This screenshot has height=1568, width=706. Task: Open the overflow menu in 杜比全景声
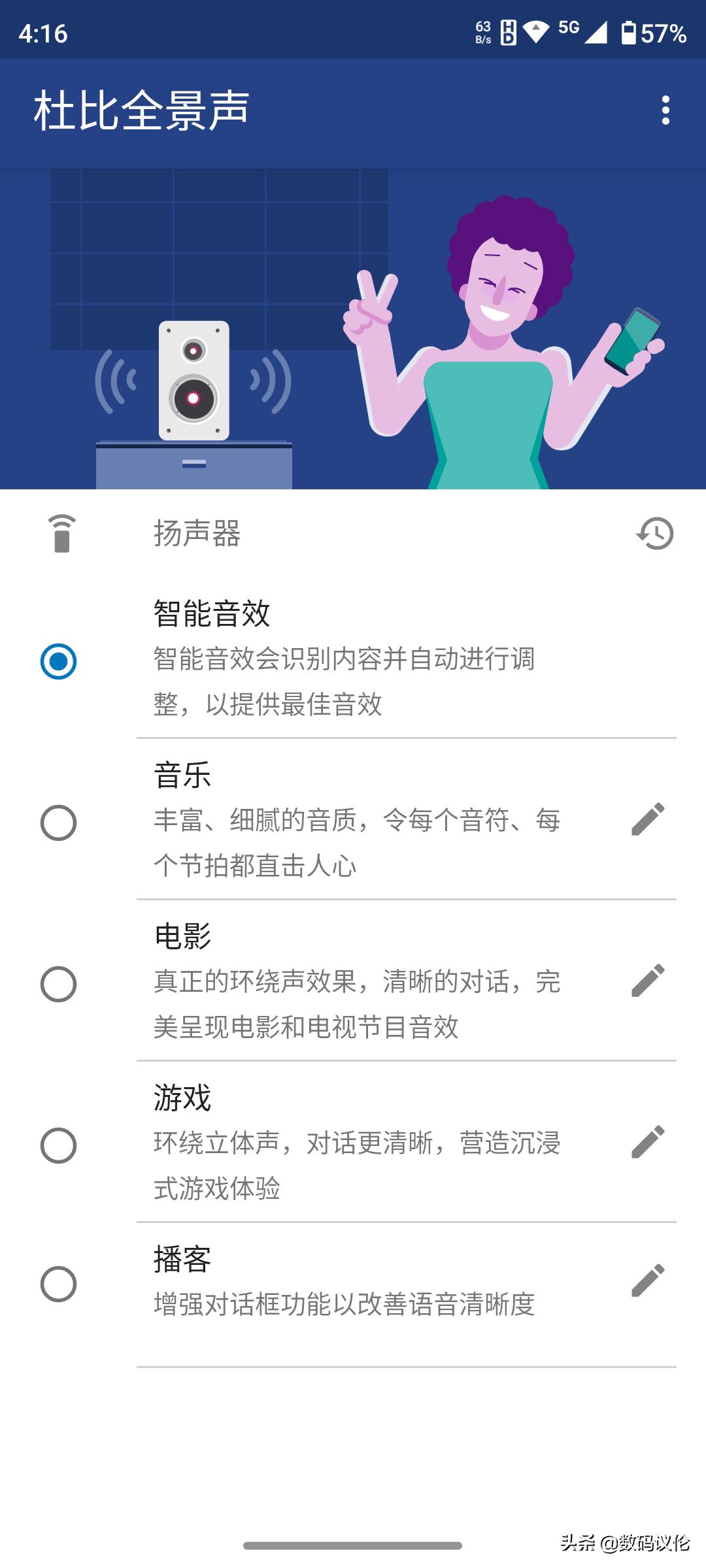(x=667, y=111)
